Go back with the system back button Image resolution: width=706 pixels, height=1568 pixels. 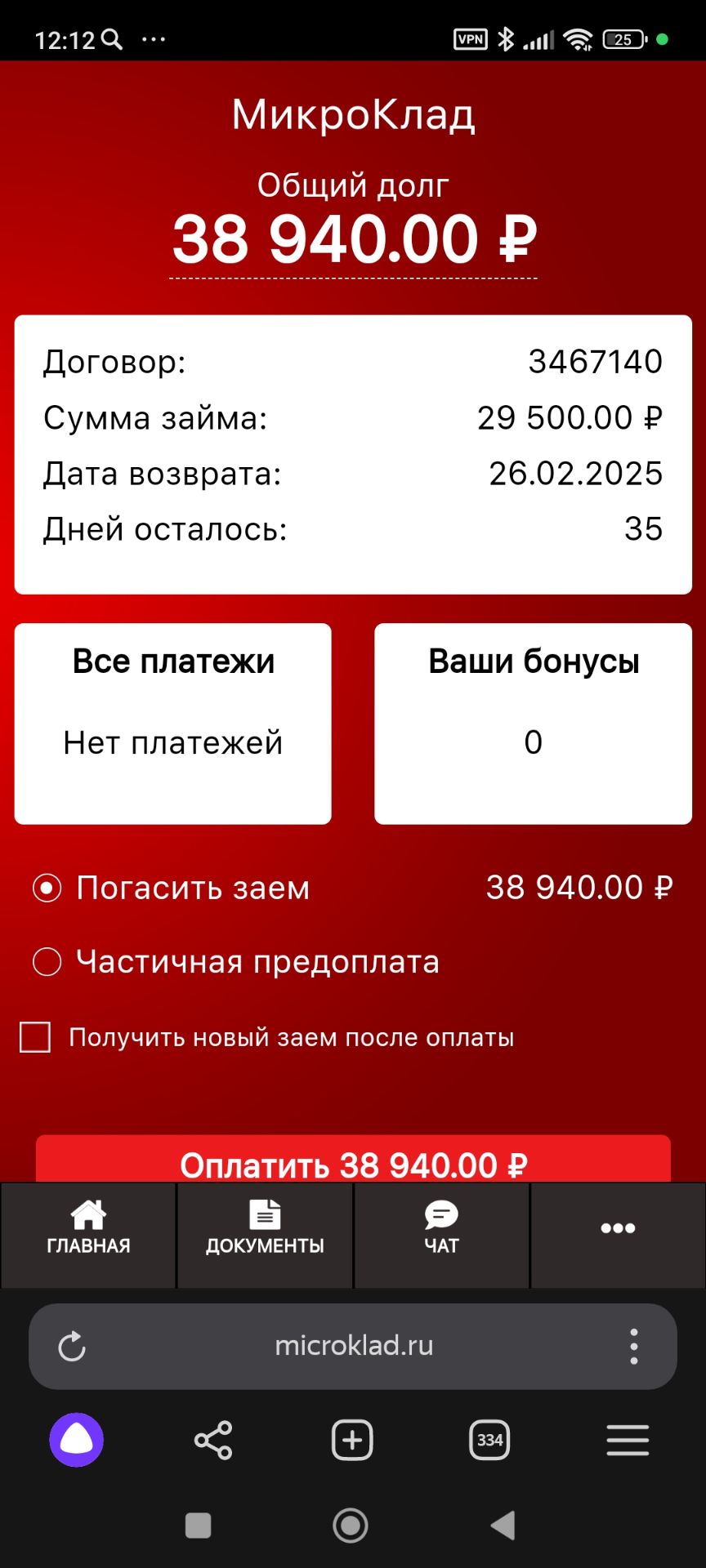503,1526
